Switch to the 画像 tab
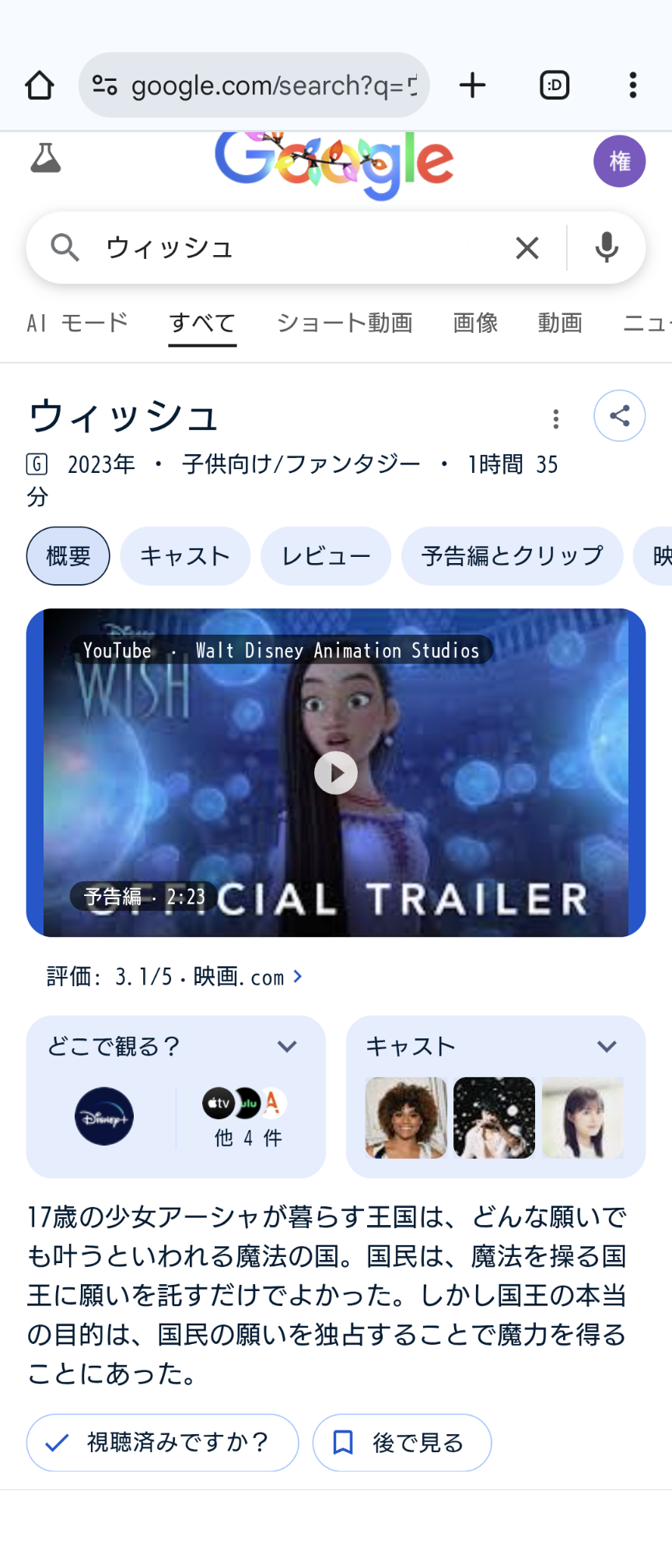The image size is (672, 1568). pyautogui.click(x=475, y=323)
